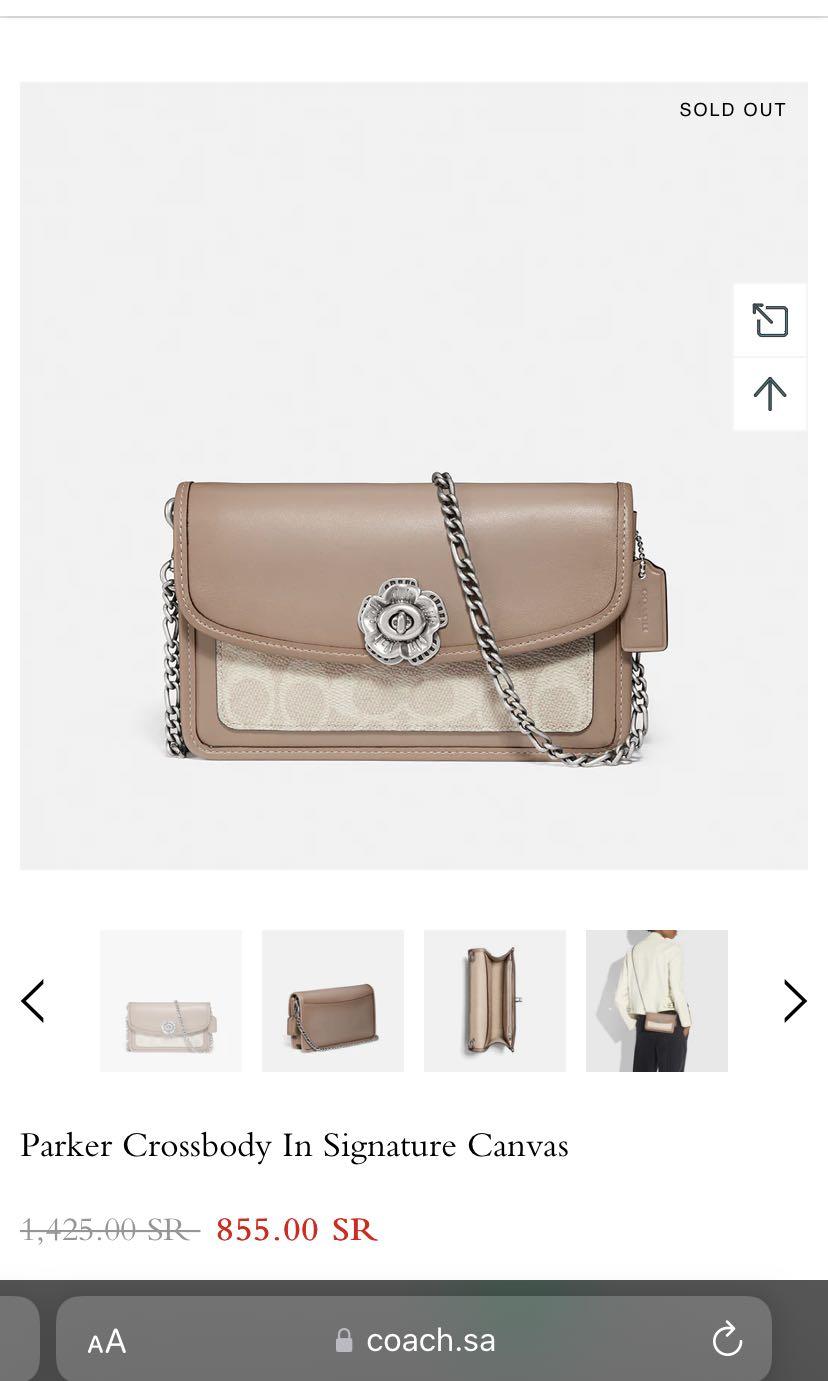
Task: Show next thumbnails with right arrow
Action: click(794, 1001)
